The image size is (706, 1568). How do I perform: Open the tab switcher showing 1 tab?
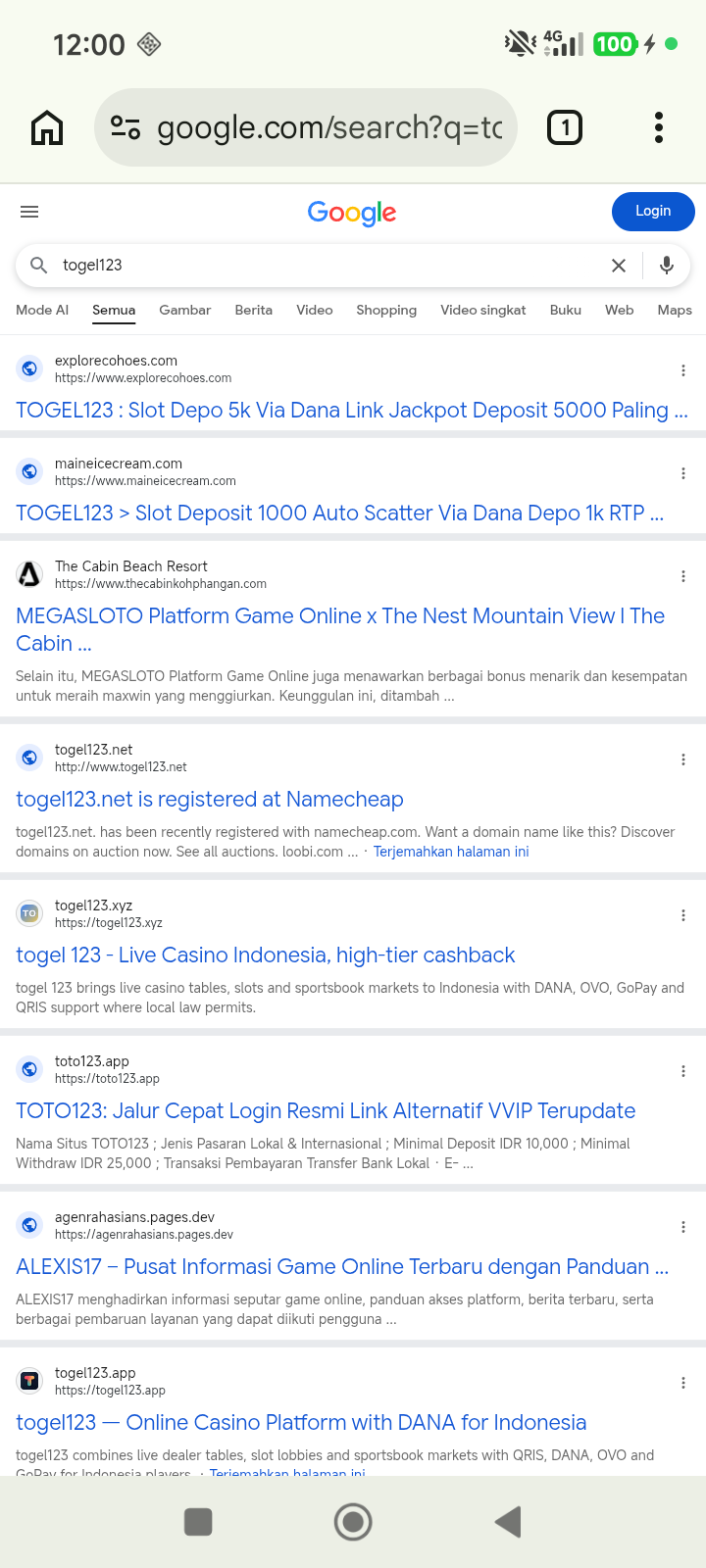click(x=565, y=127)
